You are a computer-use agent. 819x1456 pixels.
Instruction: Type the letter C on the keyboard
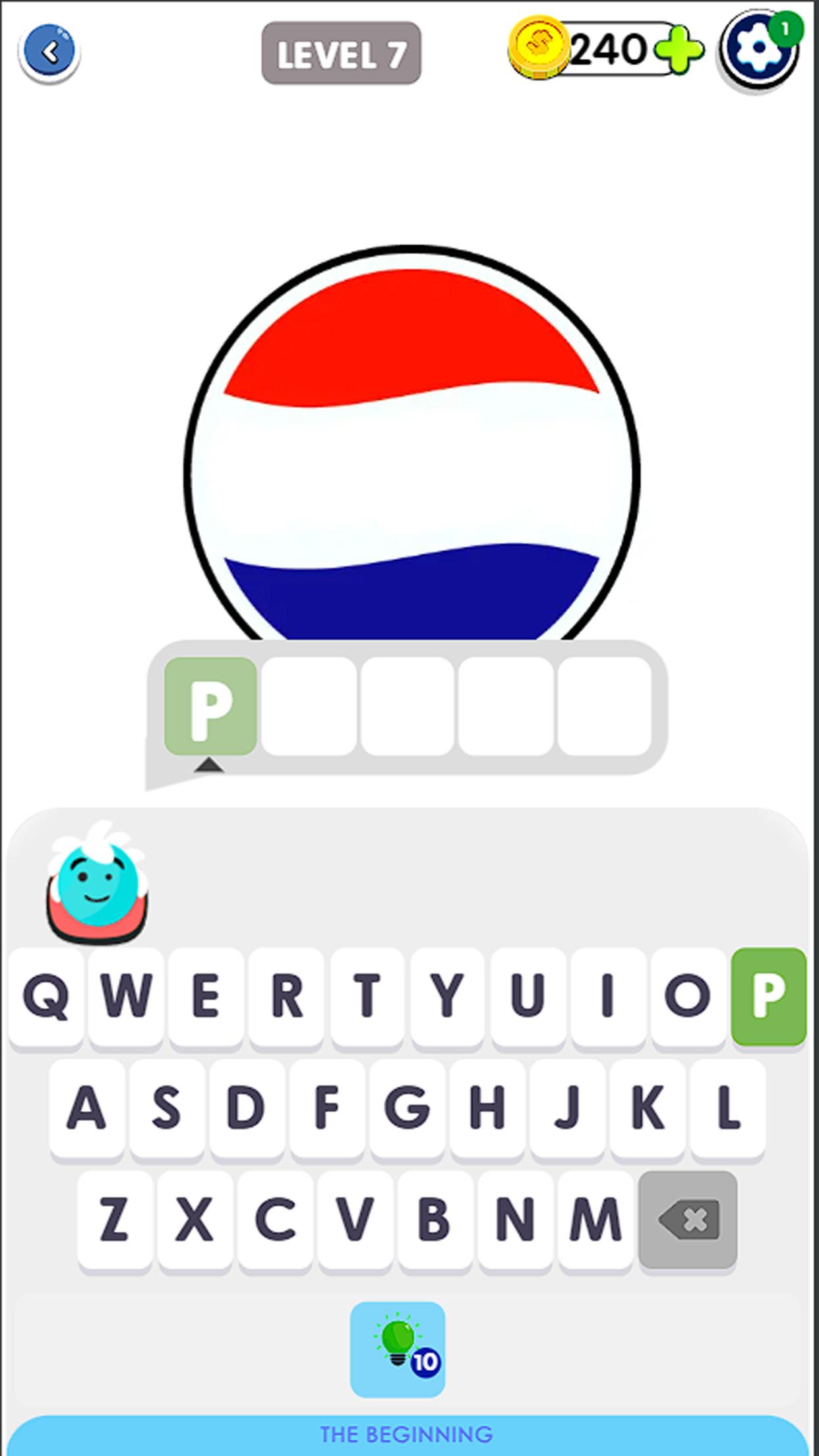pos(275,1219)
